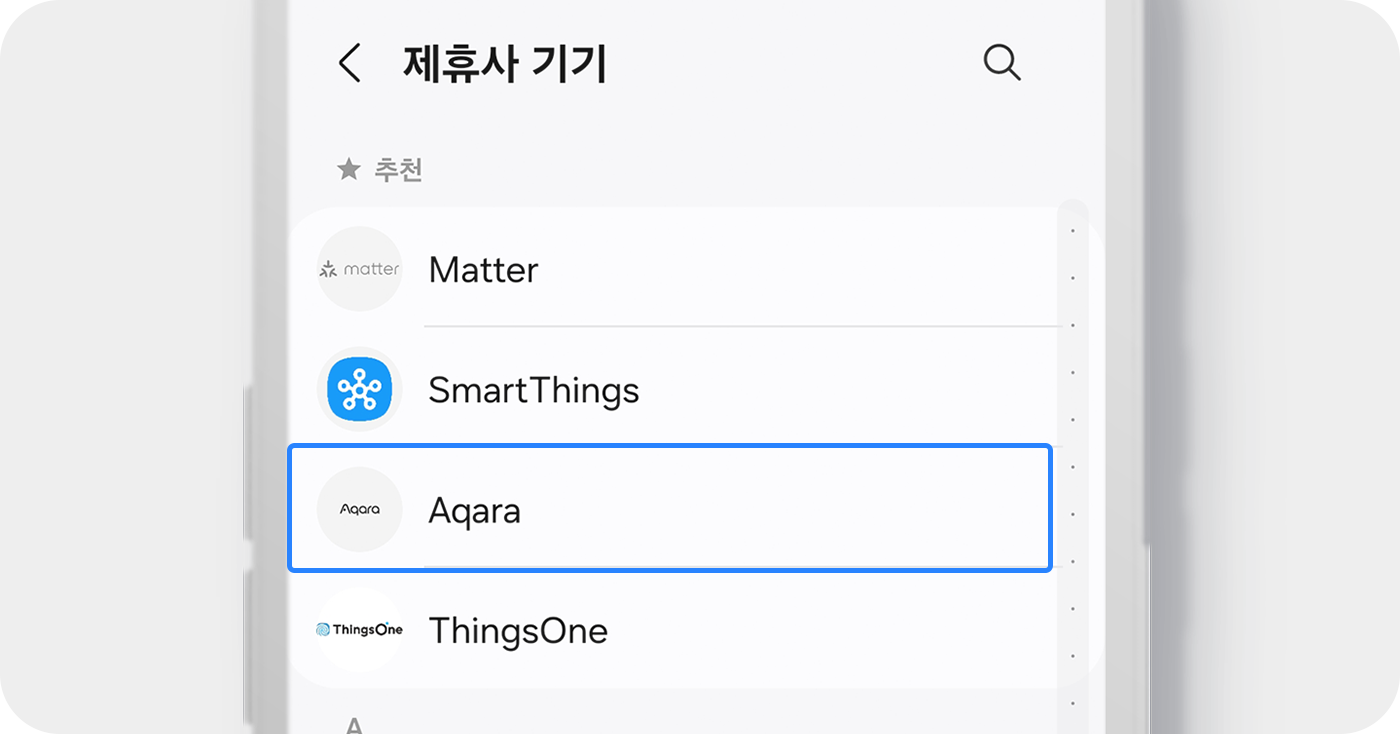
Task: Open the search magnifier icon
Action: 1002,63
